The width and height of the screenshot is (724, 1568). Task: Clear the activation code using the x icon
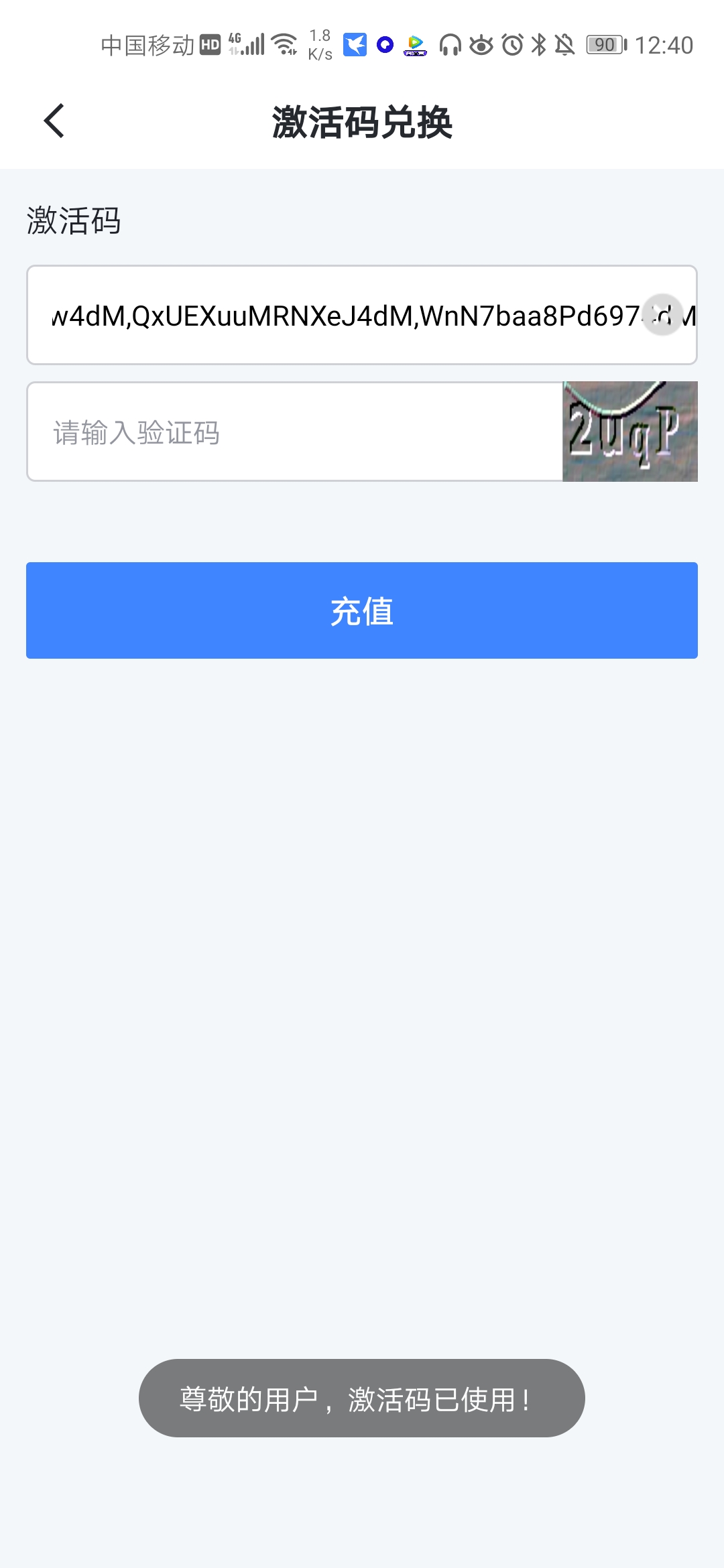[x=662, y=315]
